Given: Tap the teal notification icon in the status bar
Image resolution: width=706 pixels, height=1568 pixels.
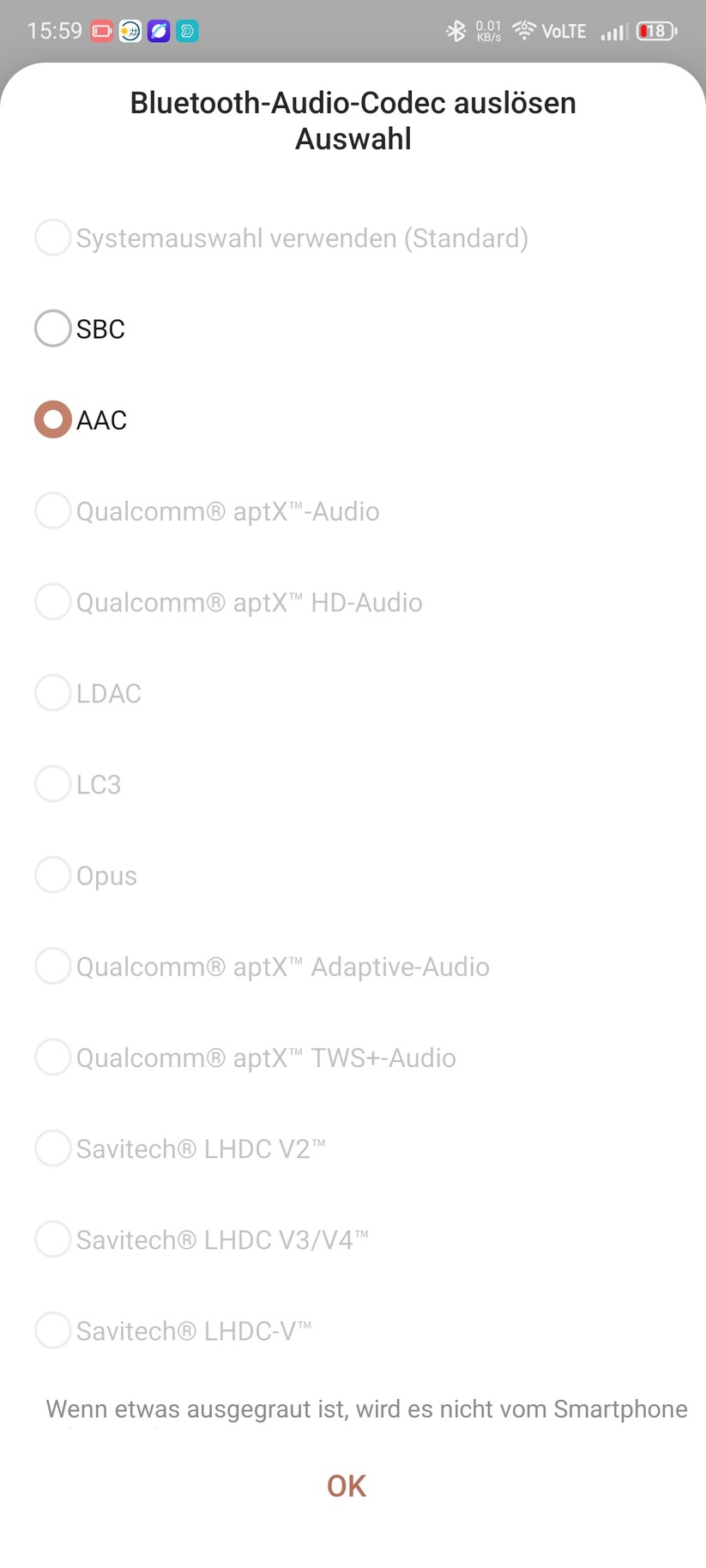Looking at the screenshot, I should pyautogui.click(x=187, y=31).
